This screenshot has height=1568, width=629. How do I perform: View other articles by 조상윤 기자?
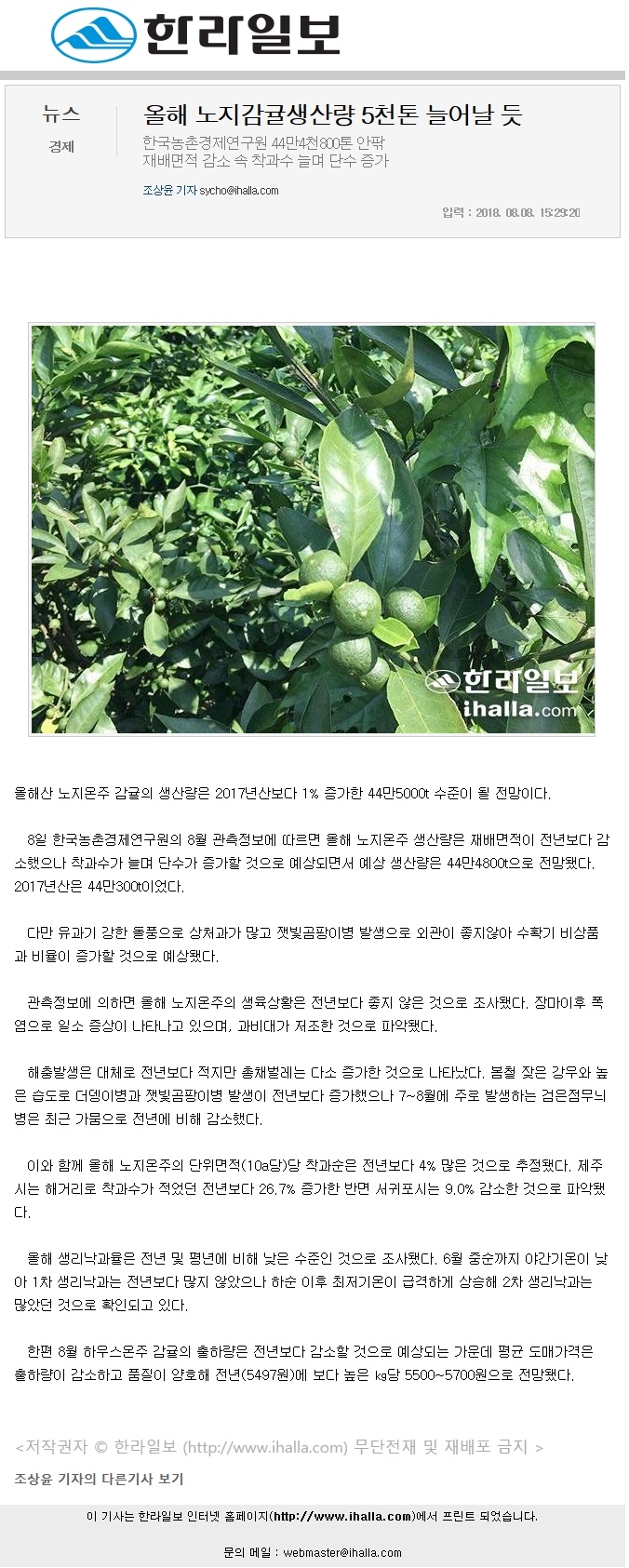tap(99, 1478)
